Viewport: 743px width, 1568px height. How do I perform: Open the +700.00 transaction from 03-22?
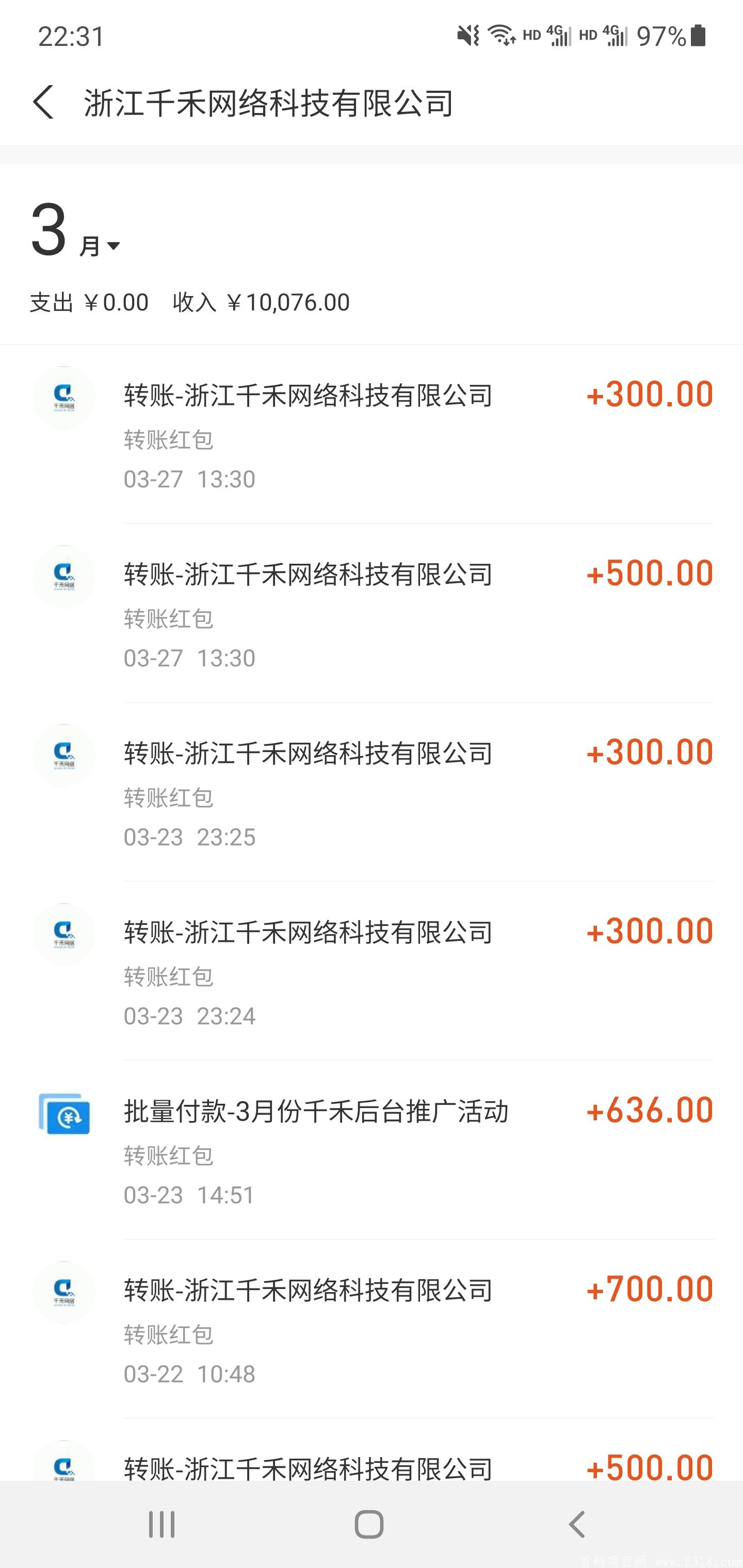(372, 1327)
